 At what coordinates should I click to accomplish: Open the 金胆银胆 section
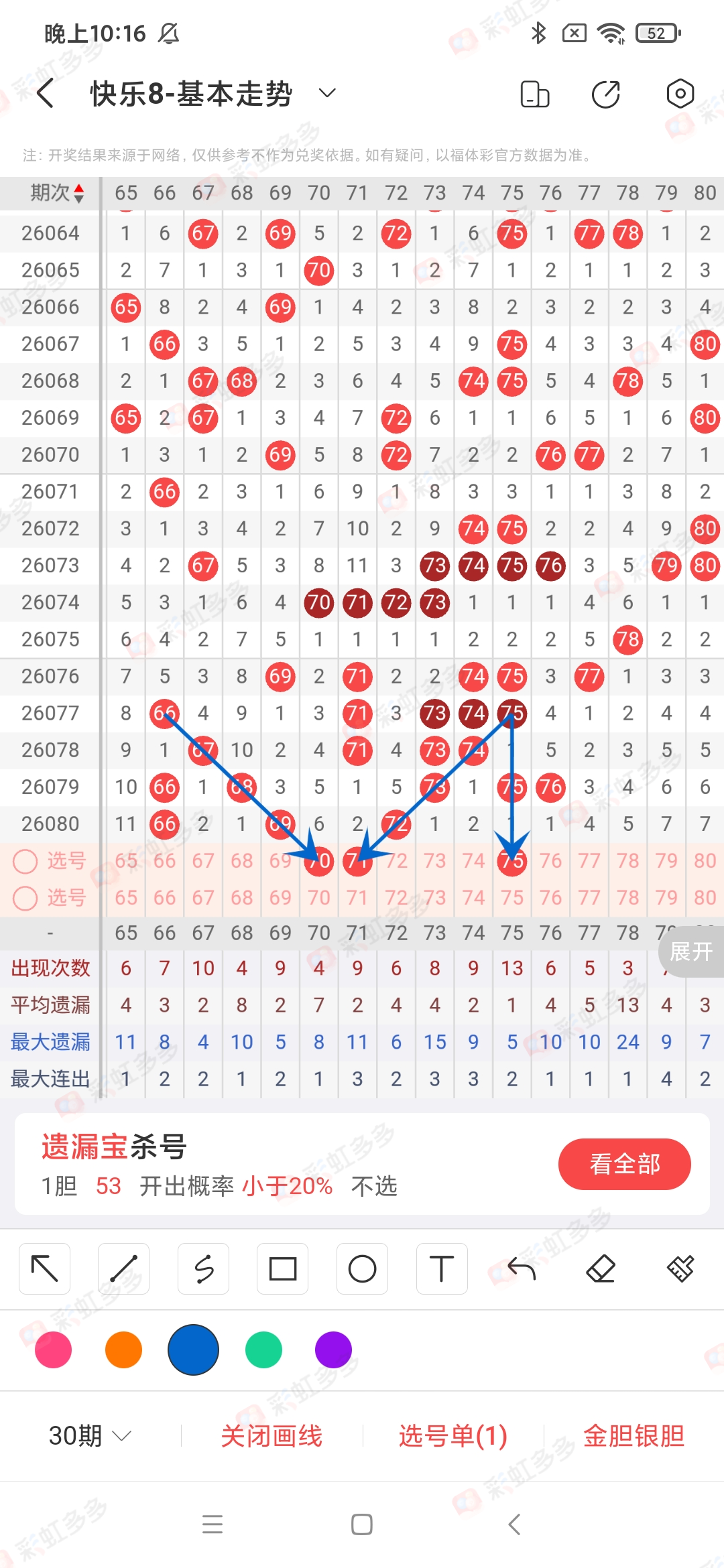(633, 1435)
